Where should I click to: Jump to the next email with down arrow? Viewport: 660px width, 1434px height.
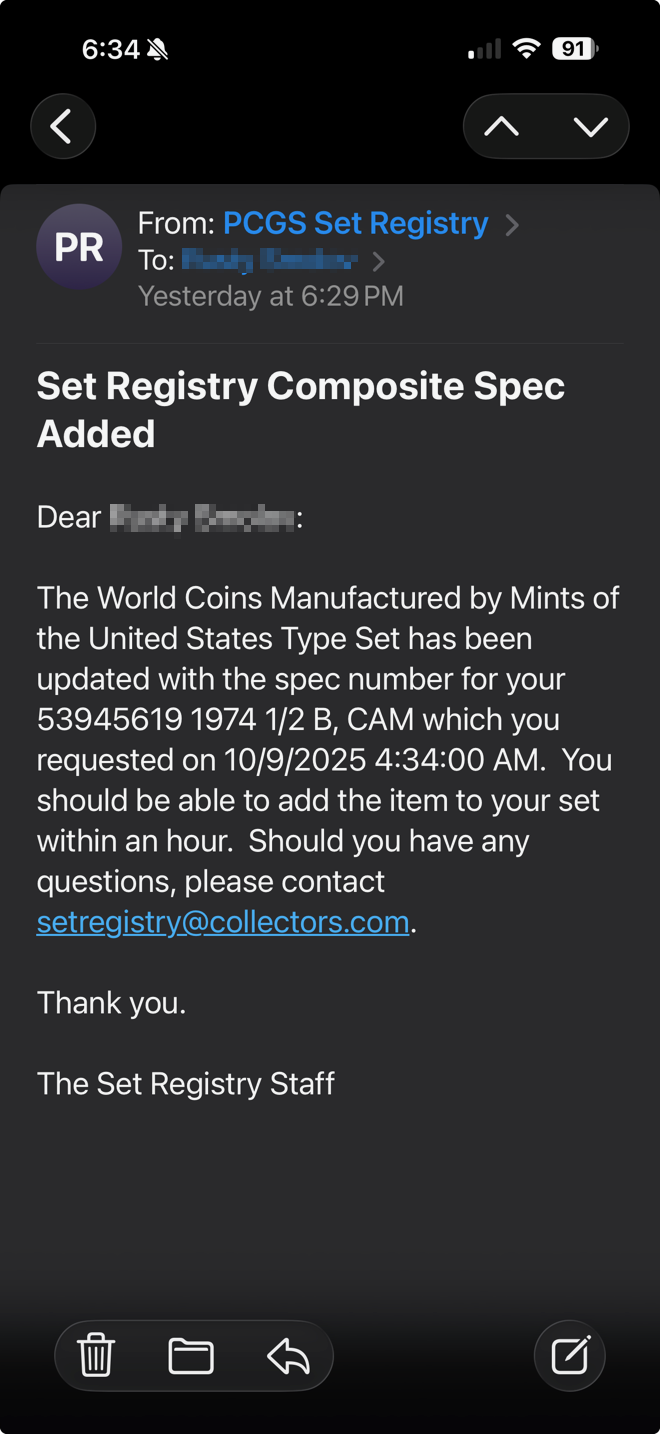click(591, 127)
